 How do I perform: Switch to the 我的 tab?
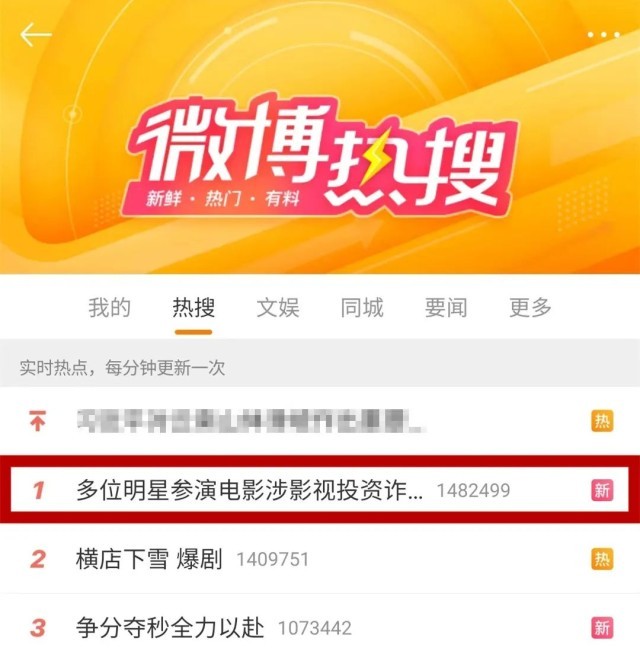coord(109,307)
